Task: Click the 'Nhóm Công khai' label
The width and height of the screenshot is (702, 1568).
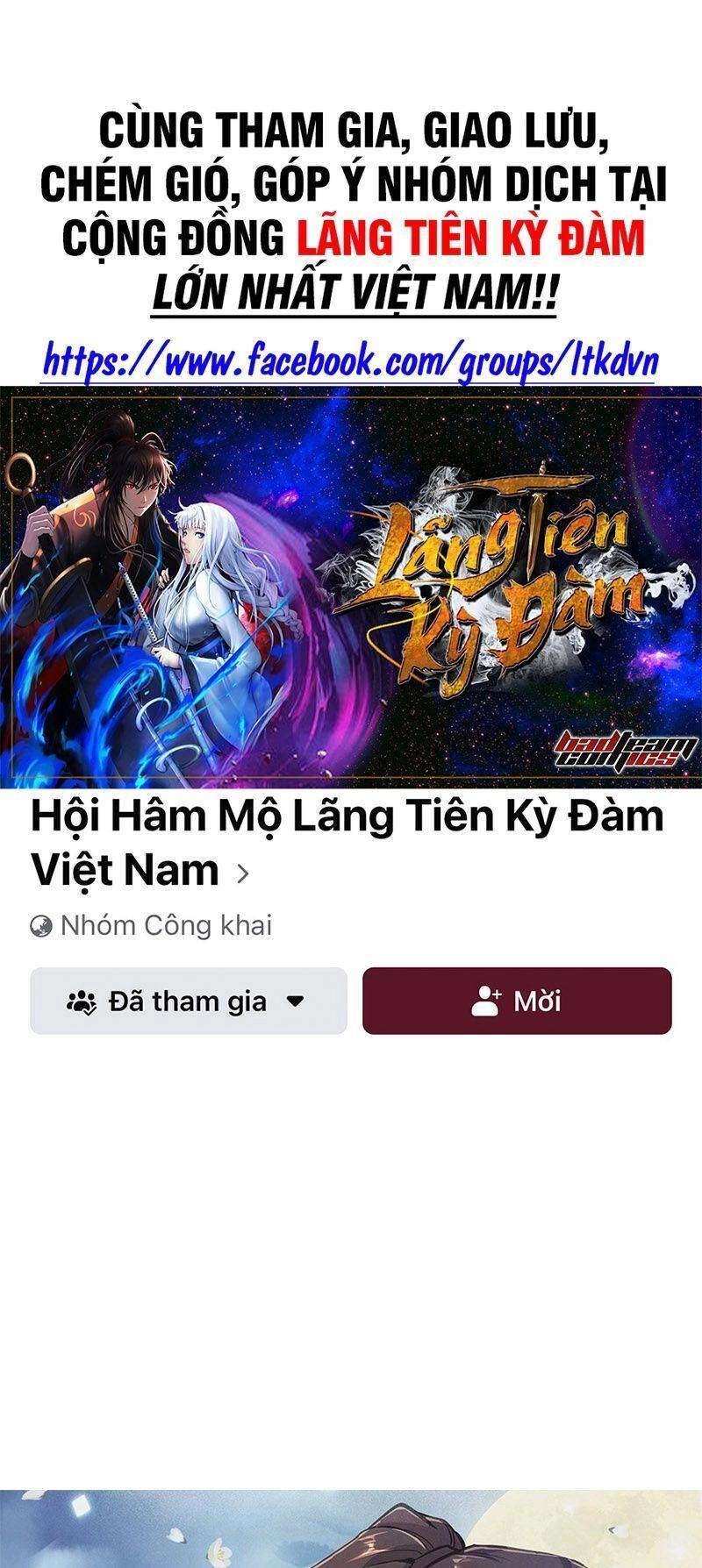Action: 167,924
